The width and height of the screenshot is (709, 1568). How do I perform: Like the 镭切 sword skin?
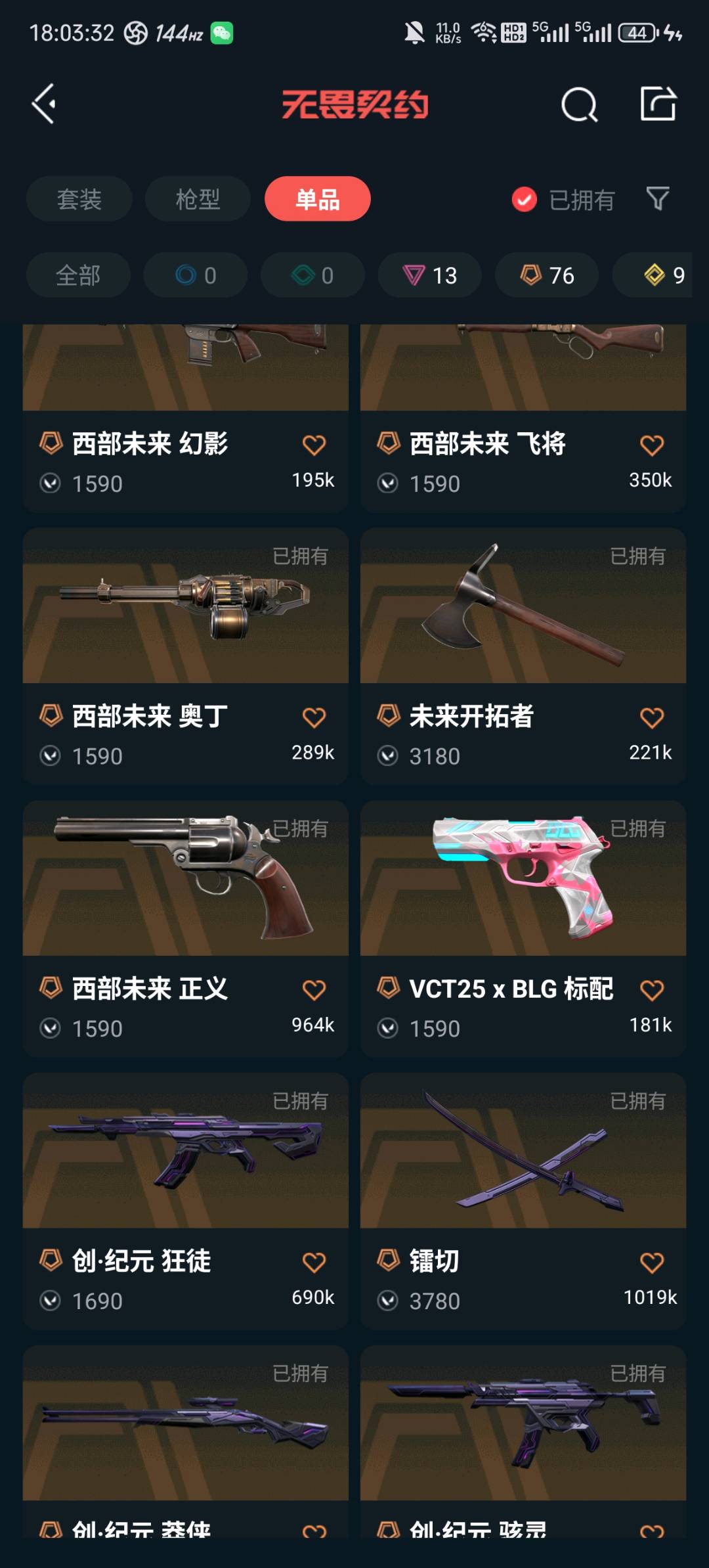point(651,1262)
